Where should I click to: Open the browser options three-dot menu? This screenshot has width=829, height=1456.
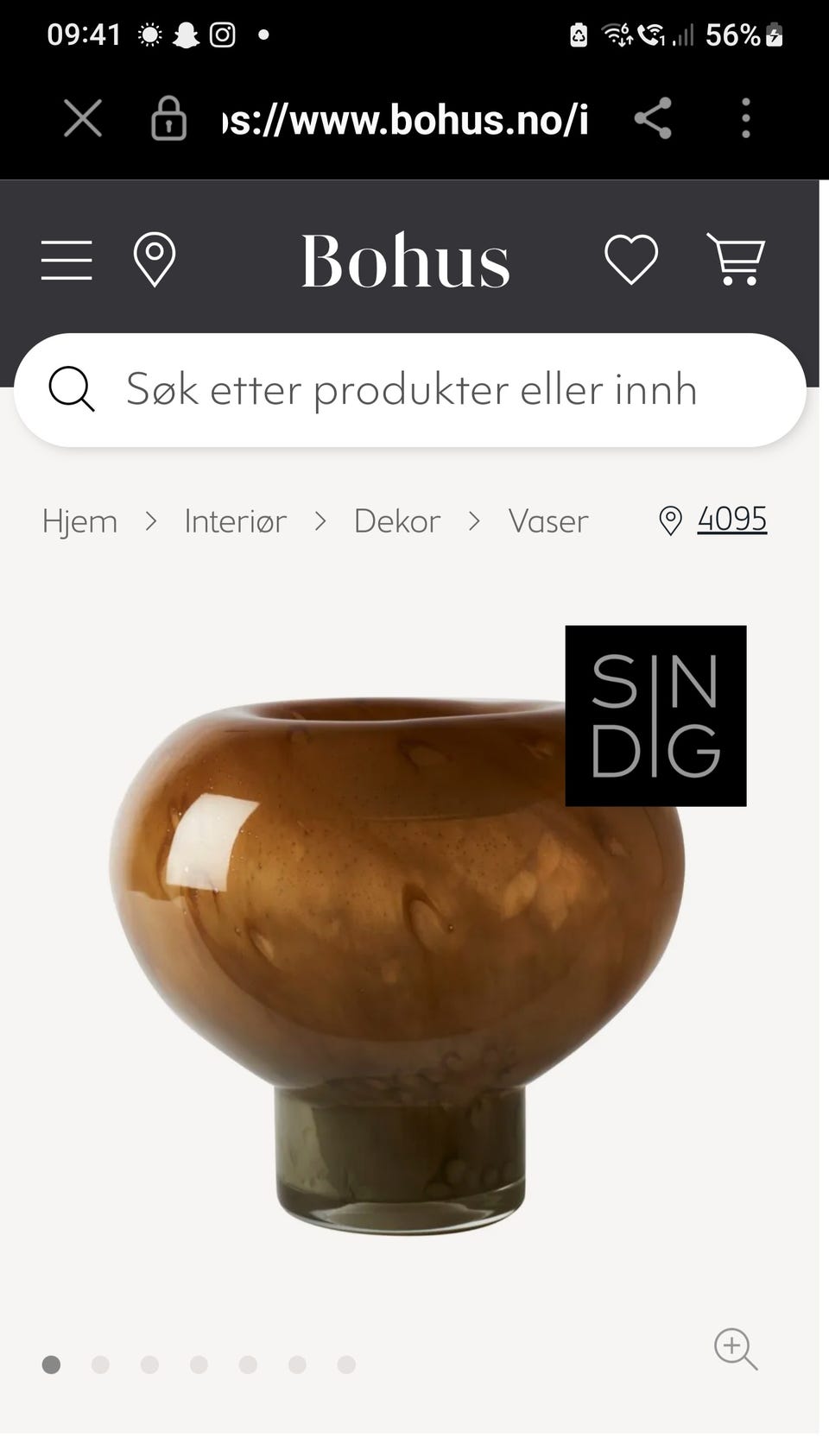(746, 120)
